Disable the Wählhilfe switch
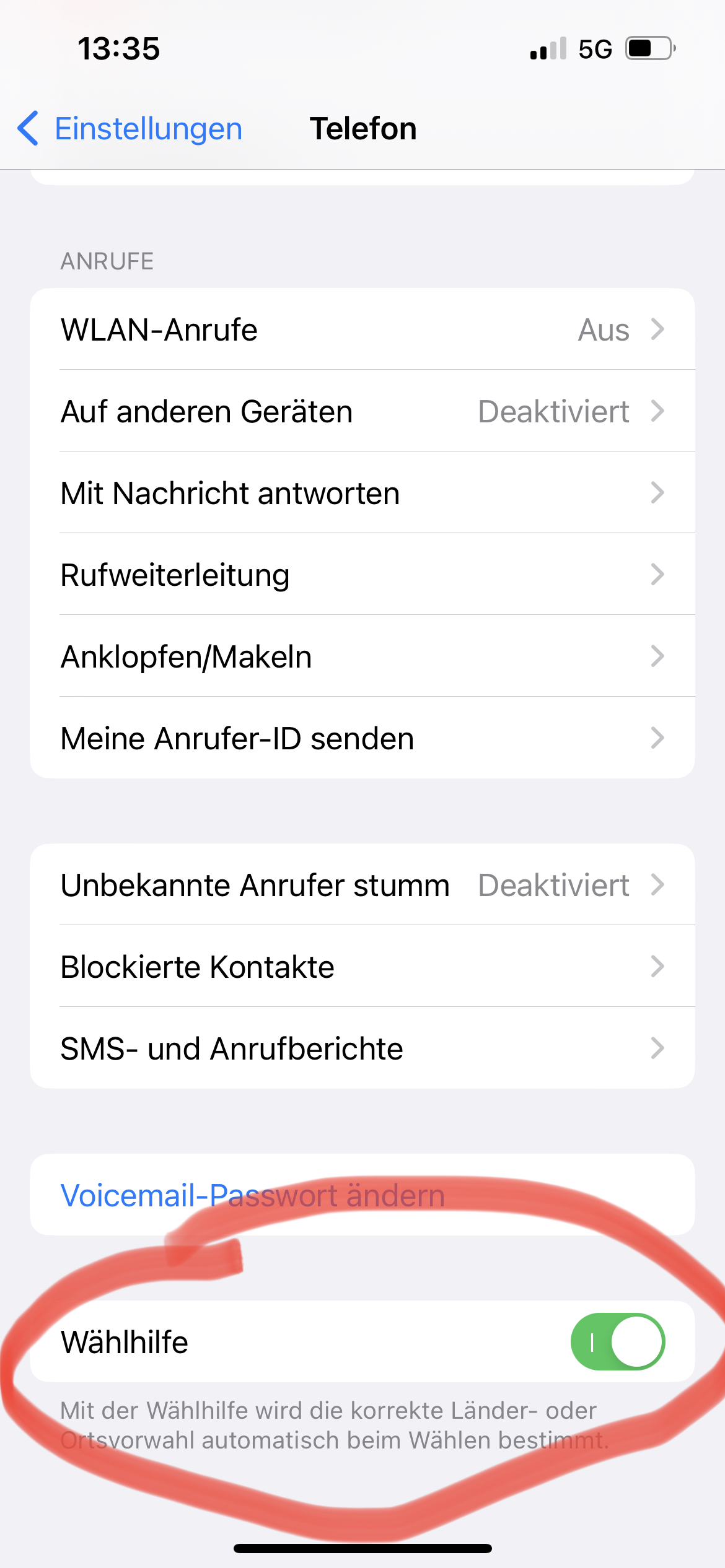The image size is (725, 1568). [x=617, y=1342]
